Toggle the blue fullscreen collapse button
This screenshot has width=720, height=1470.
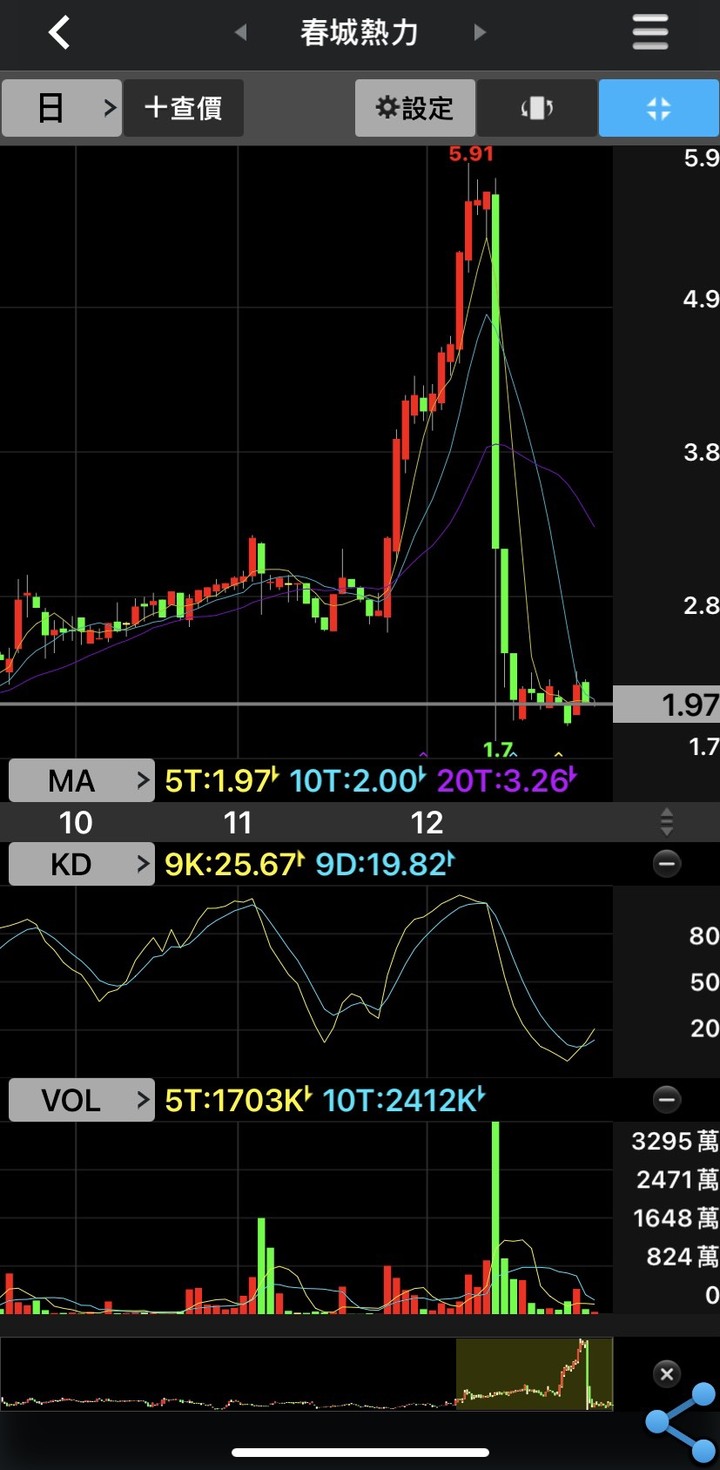point(659,108)
